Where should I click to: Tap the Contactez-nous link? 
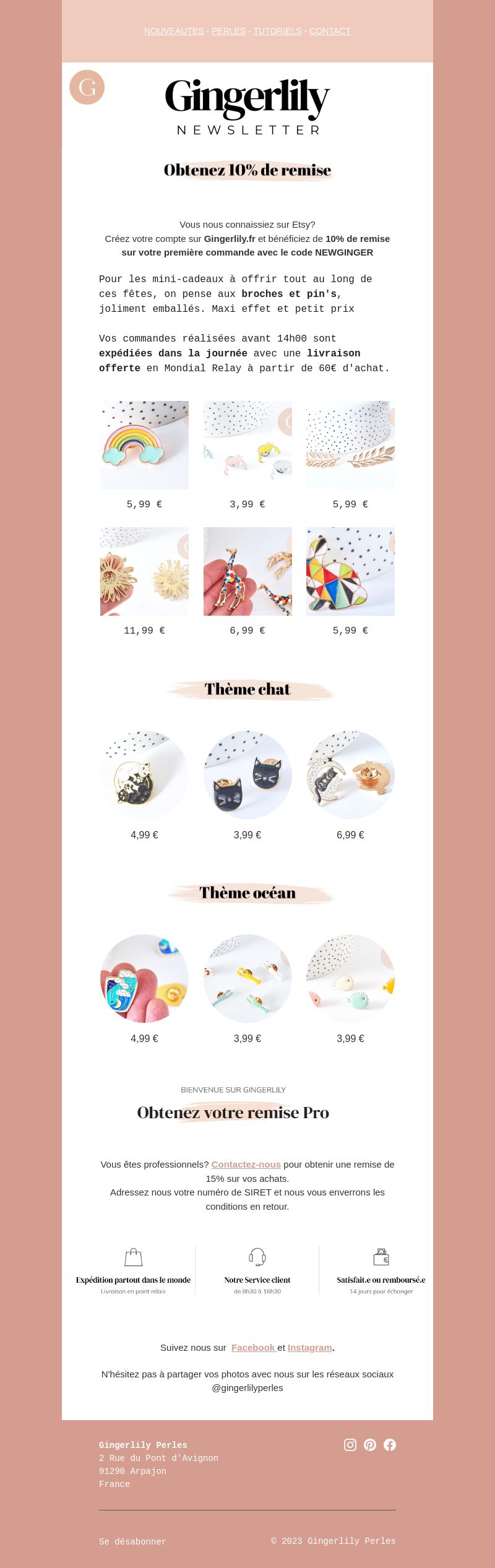(246, 1165)
